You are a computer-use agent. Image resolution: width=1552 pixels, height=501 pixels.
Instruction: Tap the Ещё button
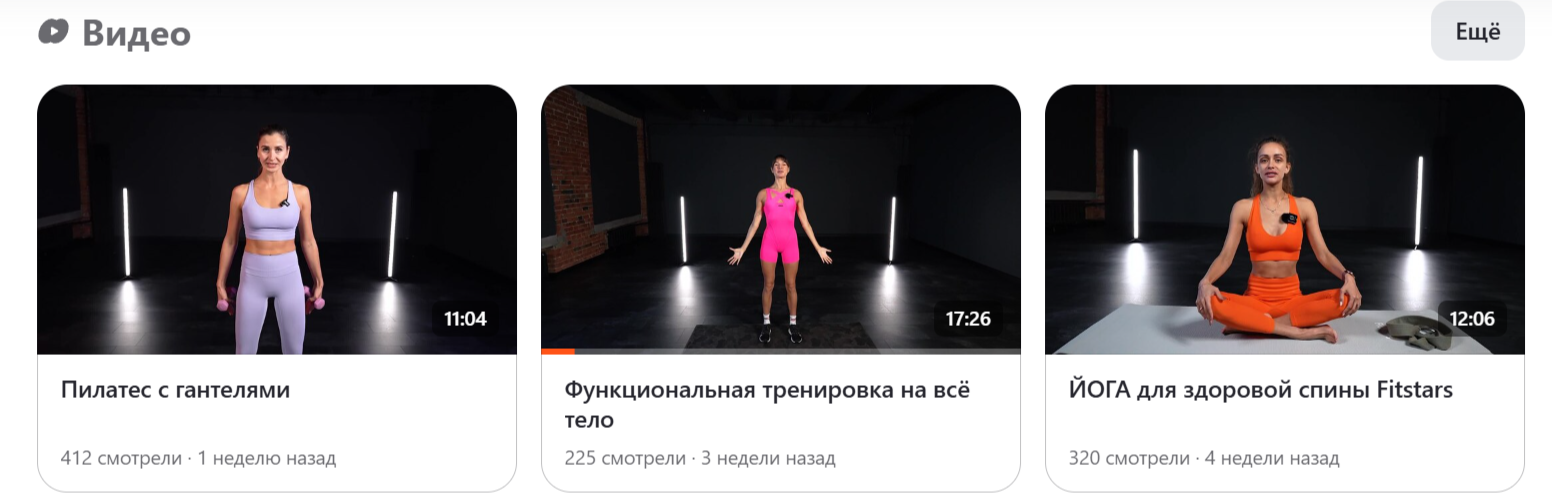(1477, 32)
